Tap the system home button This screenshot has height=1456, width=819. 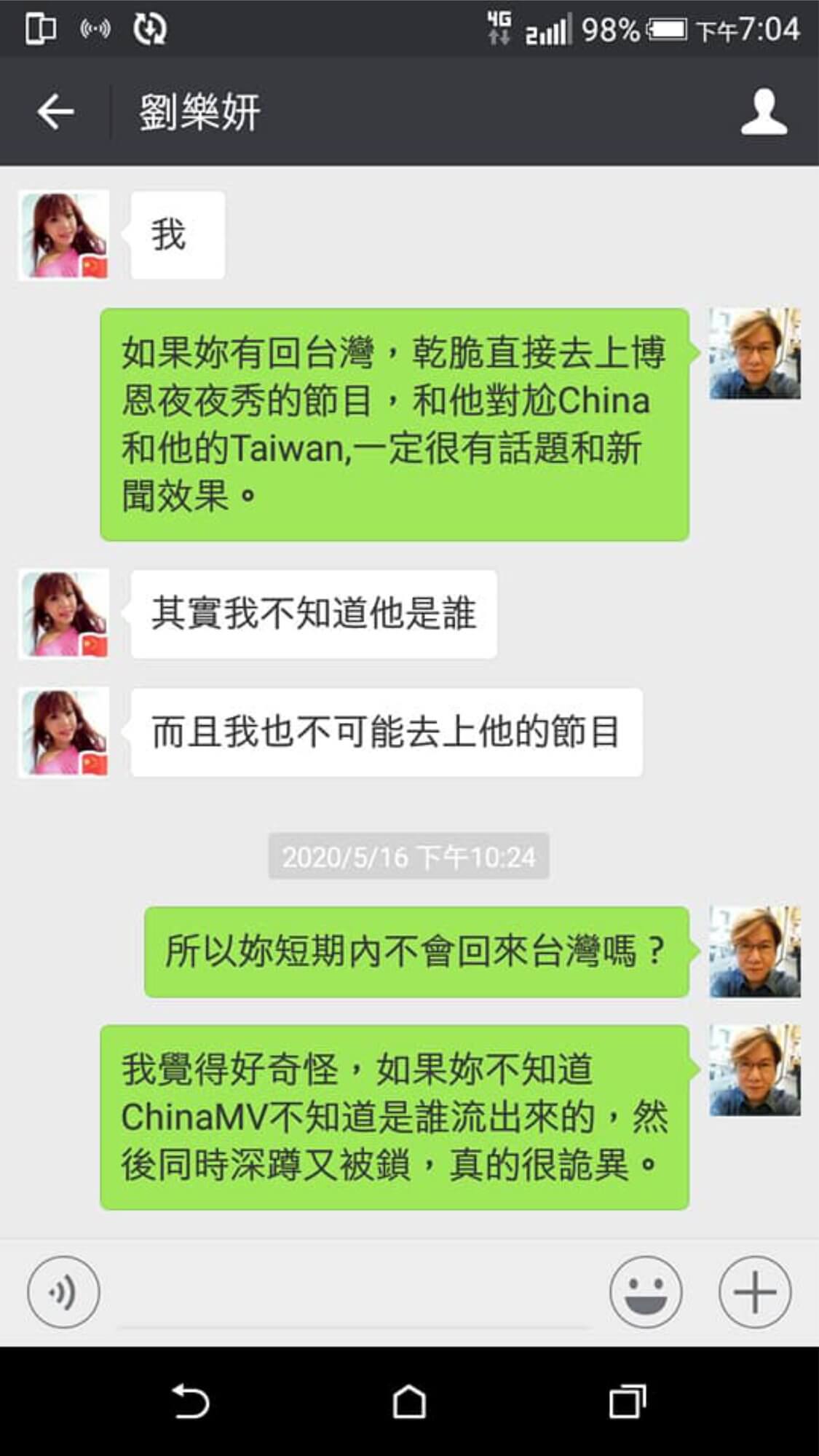tap(409, 1401)
